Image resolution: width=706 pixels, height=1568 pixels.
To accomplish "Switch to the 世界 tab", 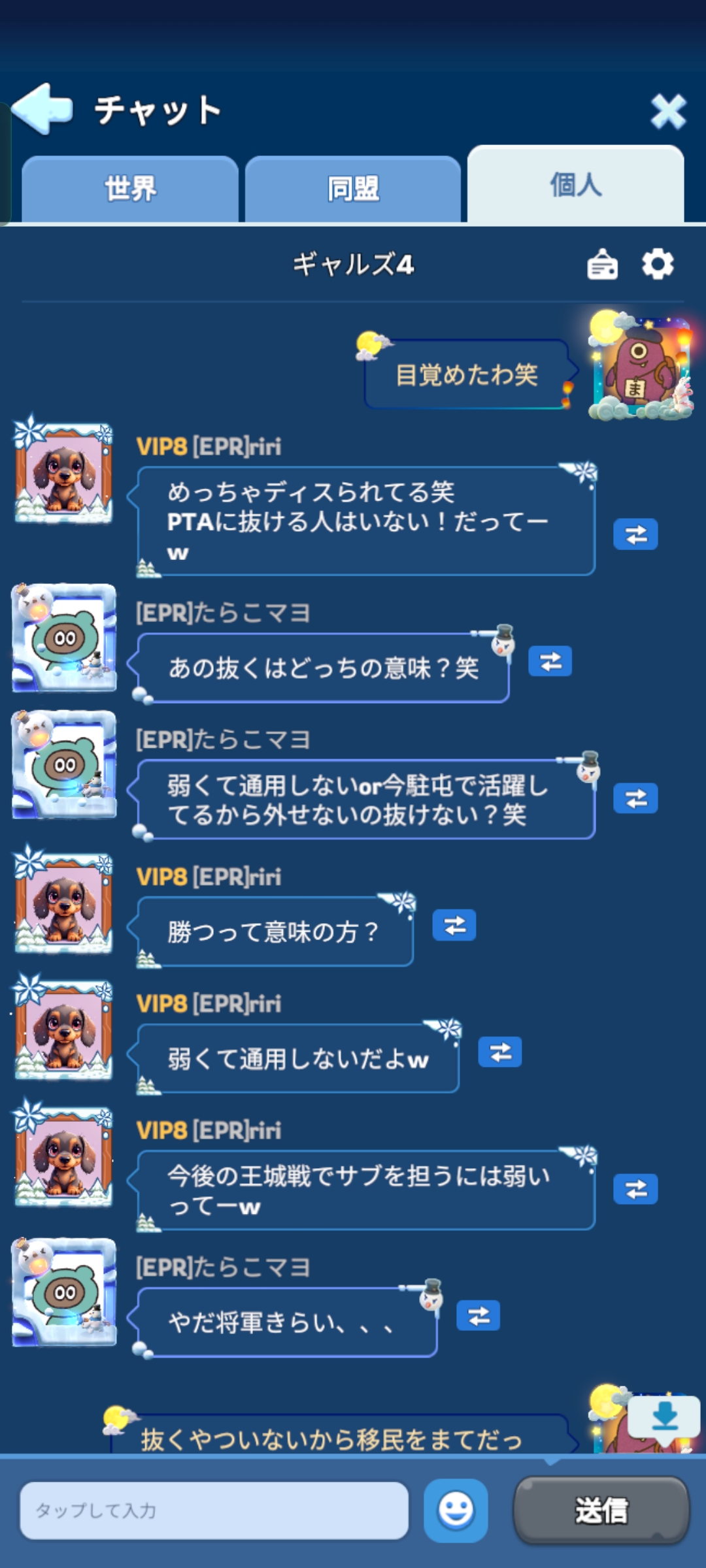I will point(130,189).
